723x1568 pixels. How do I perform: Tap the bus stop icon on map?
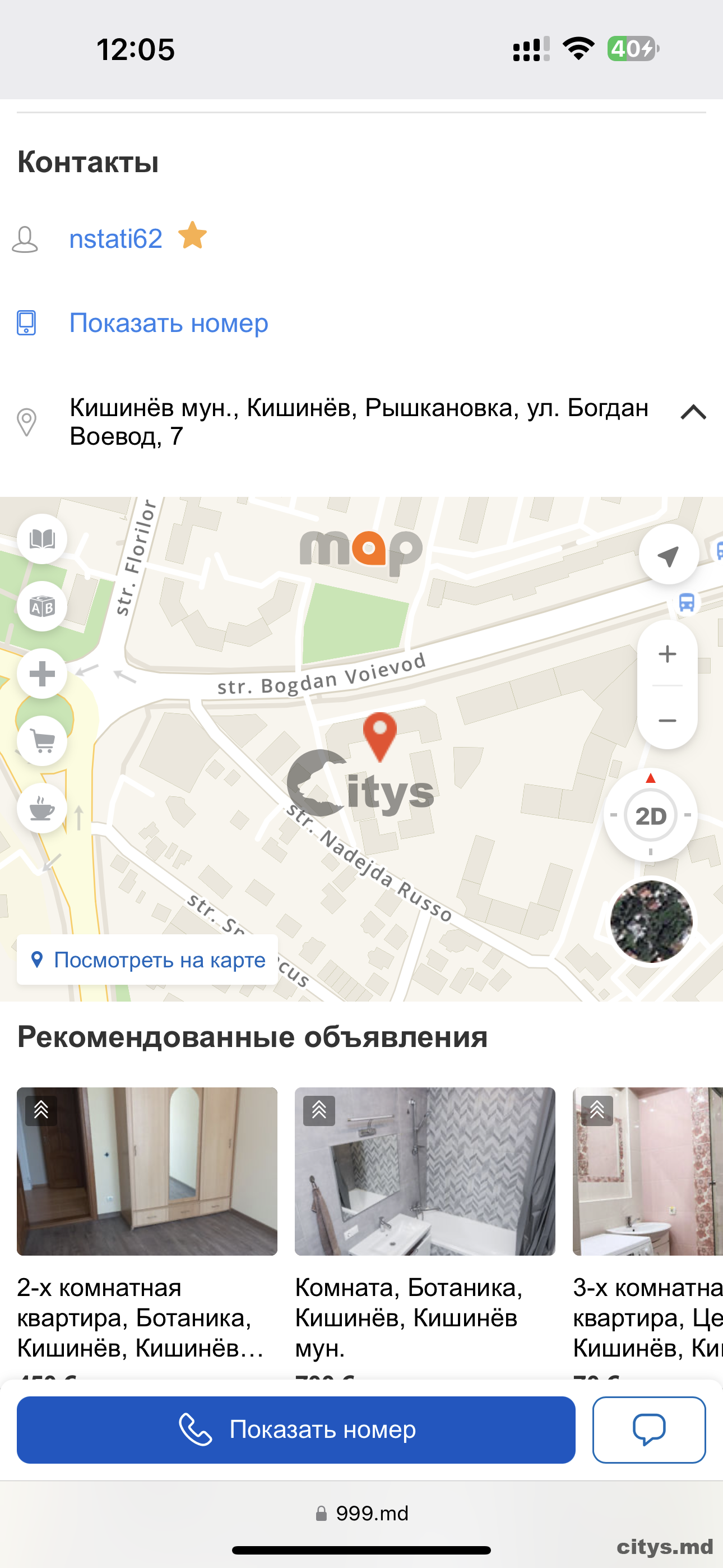click(687, 603)
